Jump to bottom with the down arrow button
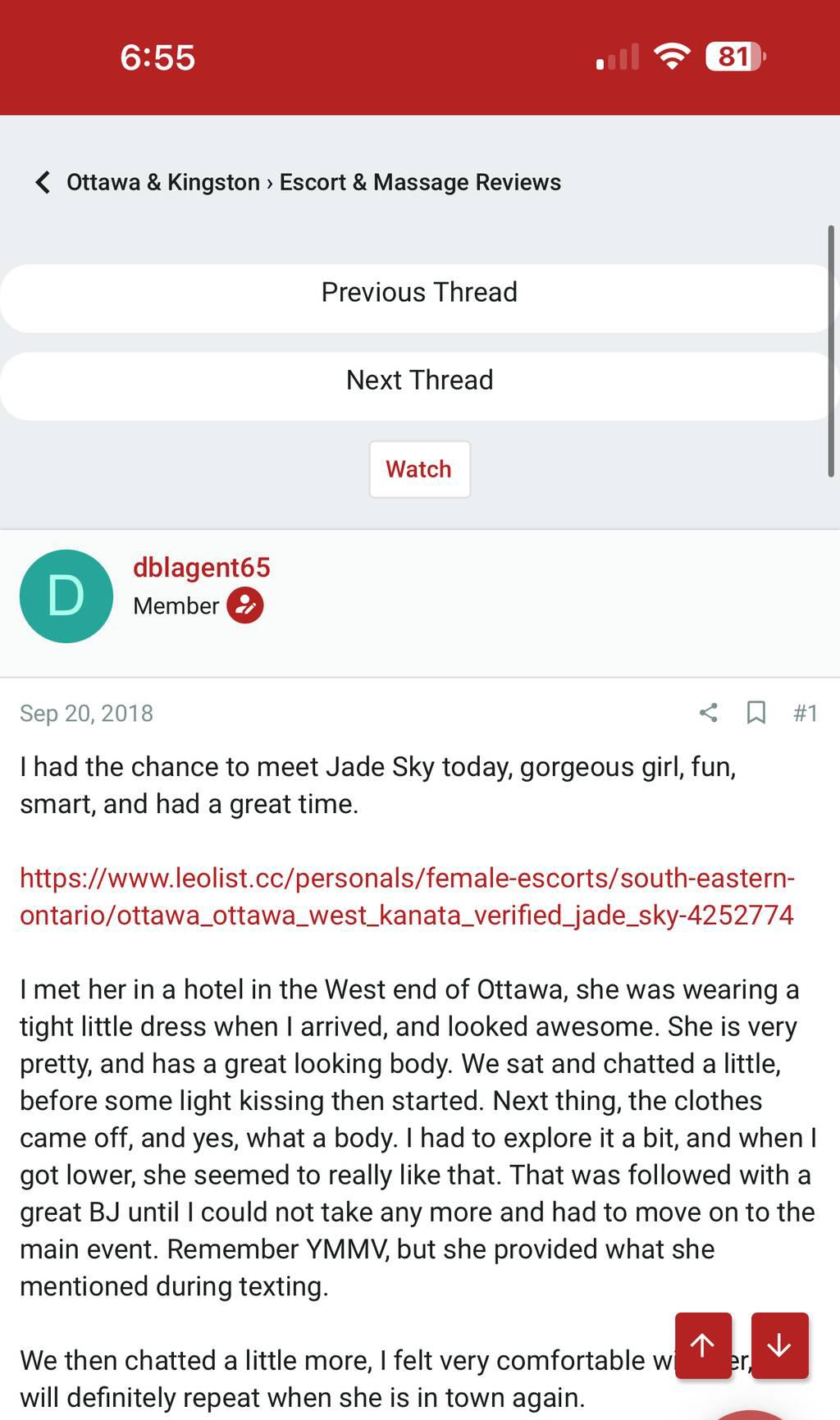Viewport: 840px width, 1420px height. click(779, 1345)
